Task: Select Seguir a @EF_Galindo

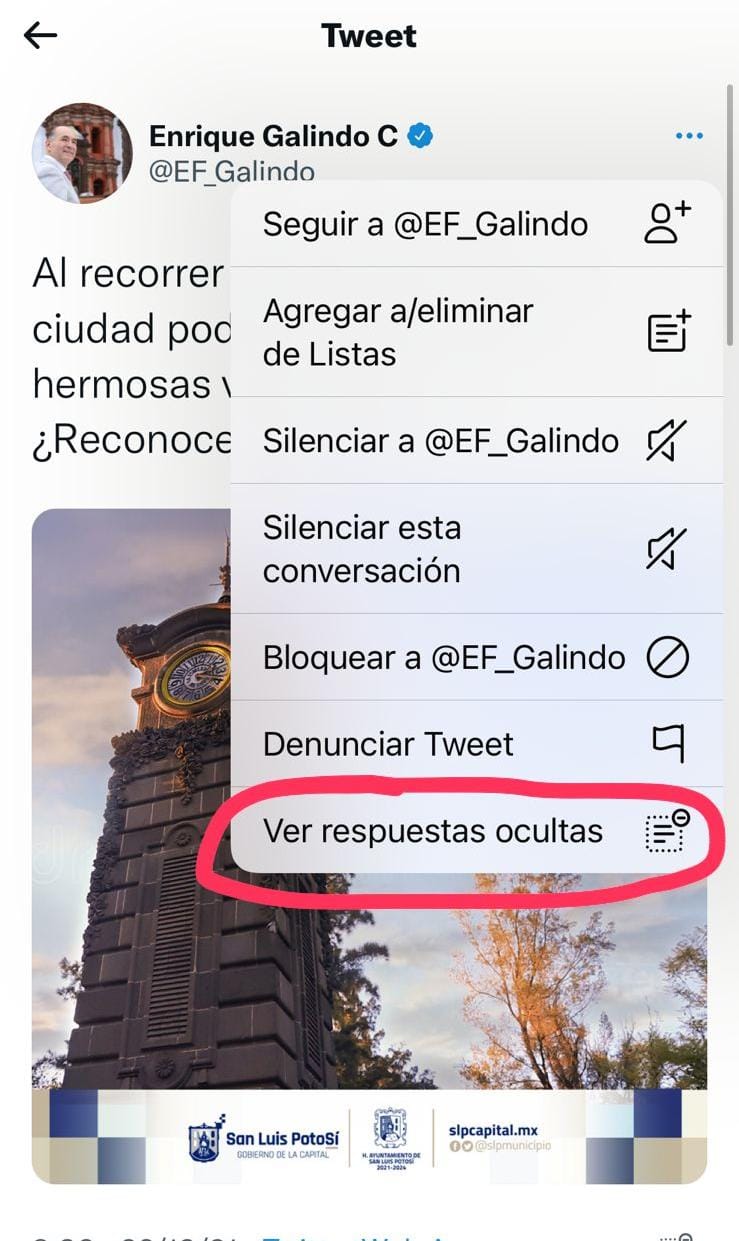Action: pyautogui.click(x=476, y=224)
